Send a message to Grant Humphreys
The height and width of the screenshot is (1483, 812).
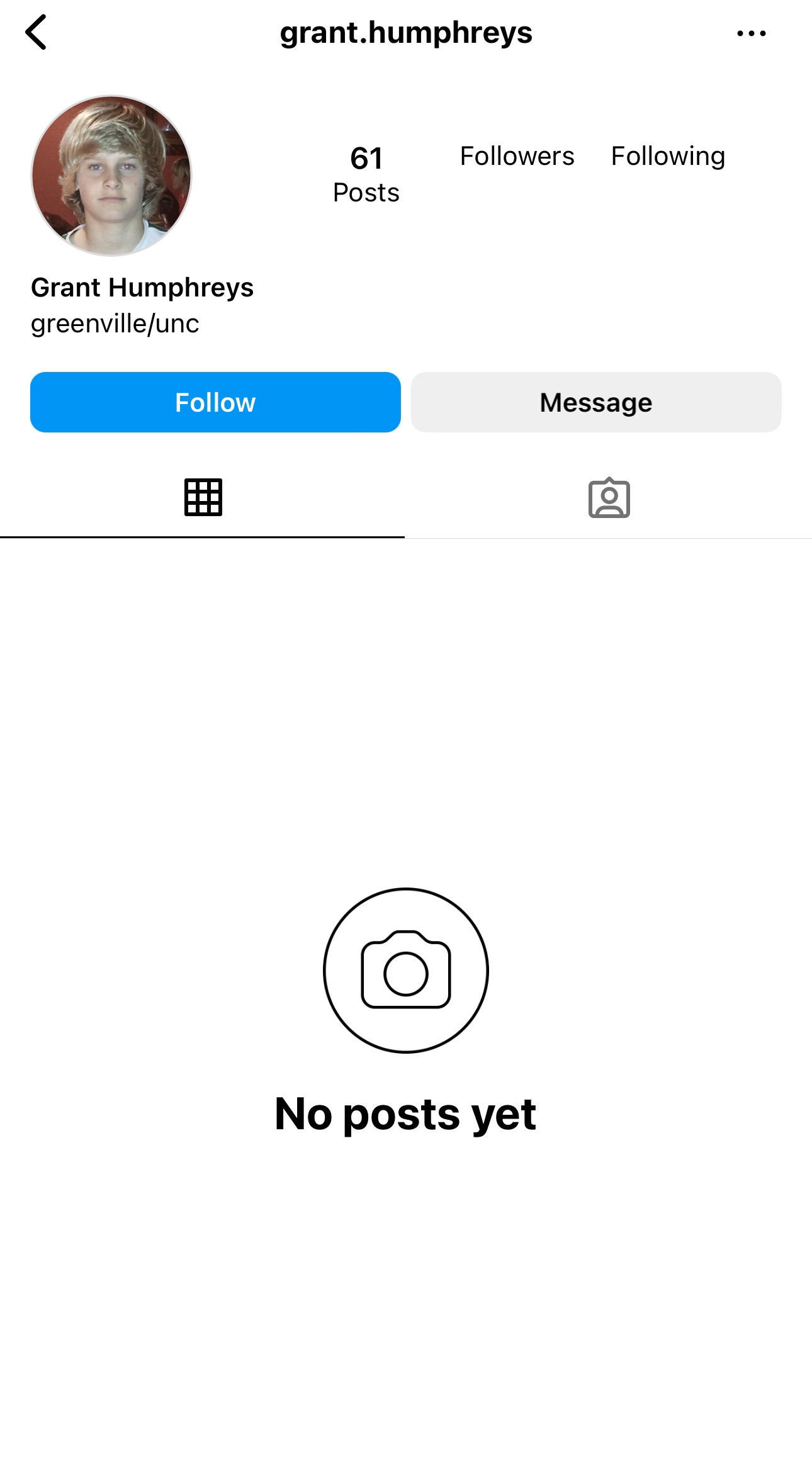click(x=596, y=402)
